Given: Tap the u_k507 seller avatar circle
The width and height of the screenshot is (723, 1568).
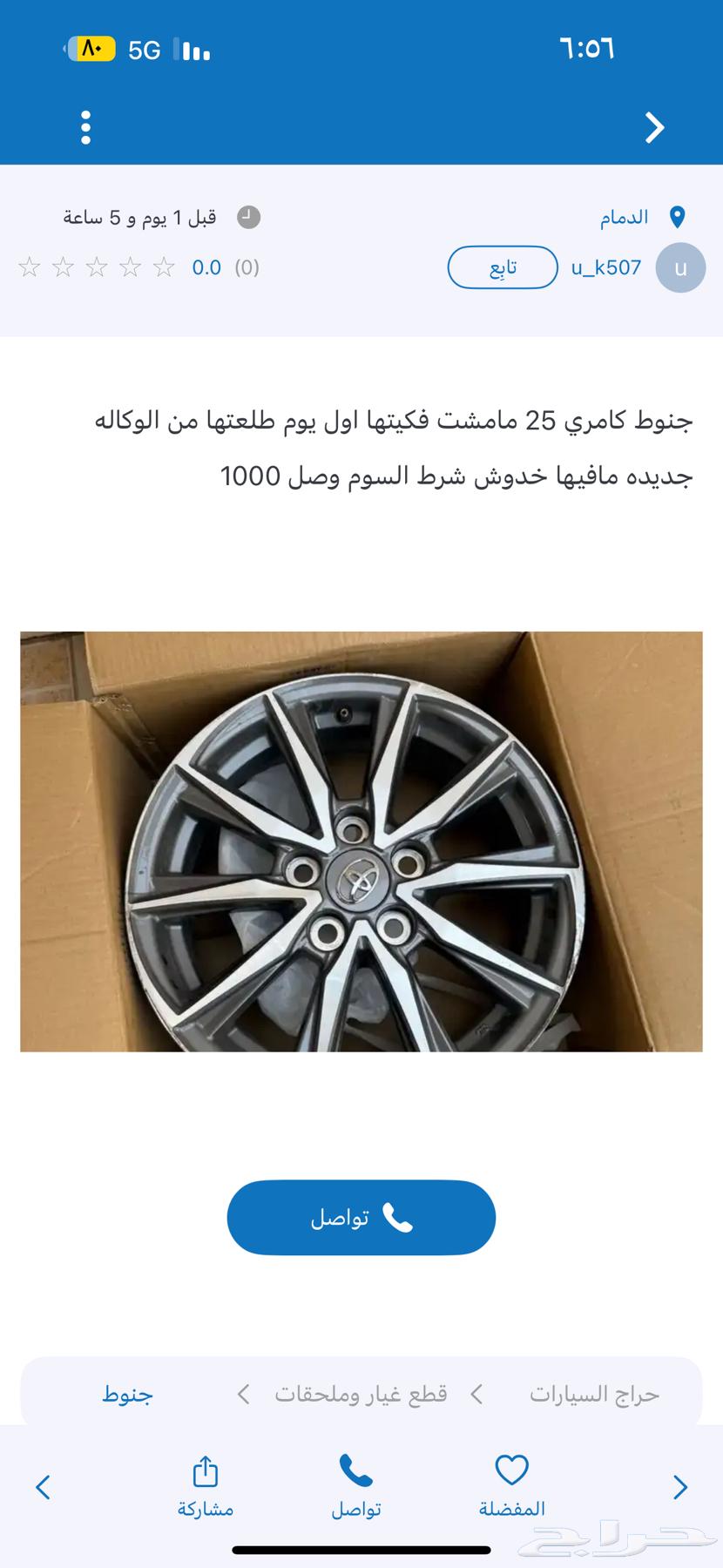Looking at the screenshot, I should coord(679,267).
